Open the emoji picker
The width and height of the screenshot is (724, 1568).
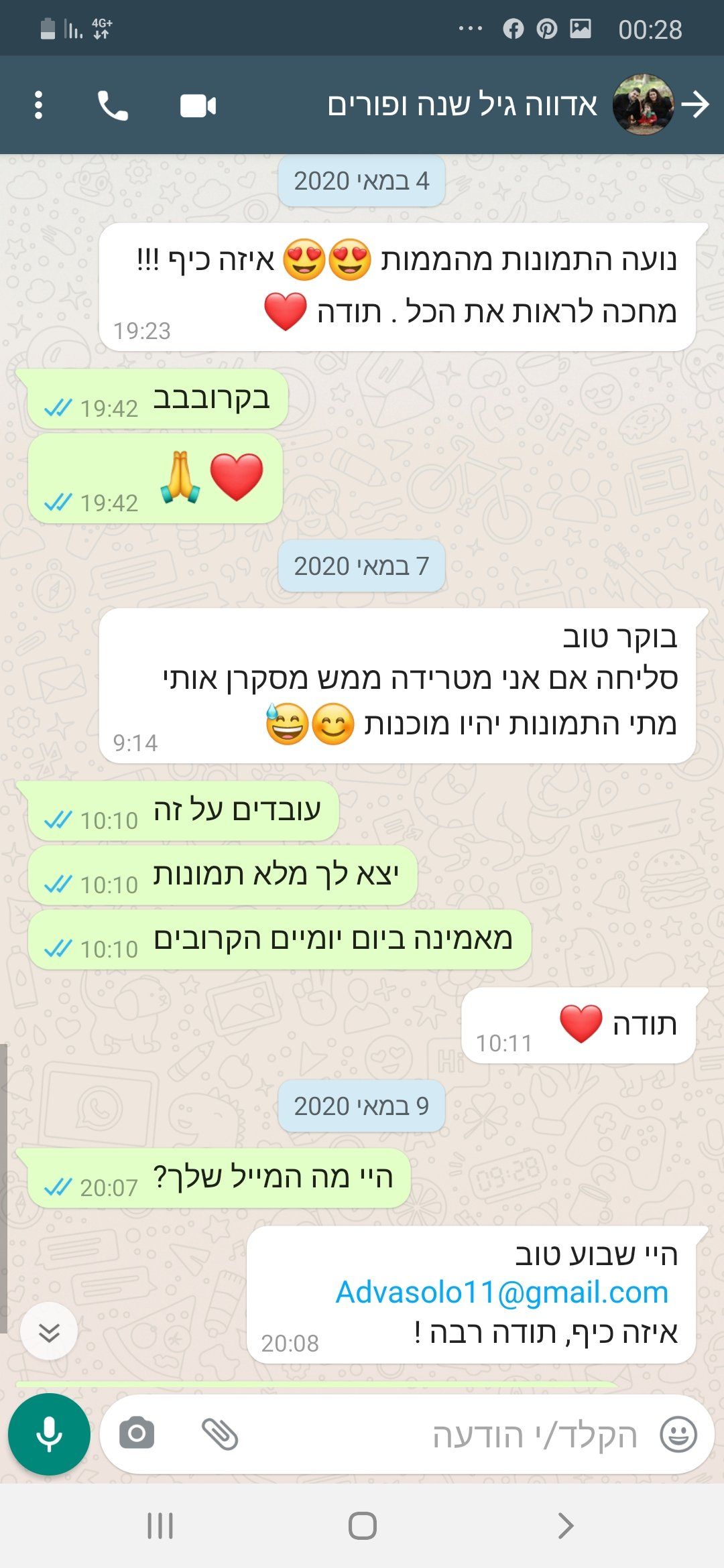click(x=678, y=1435)
